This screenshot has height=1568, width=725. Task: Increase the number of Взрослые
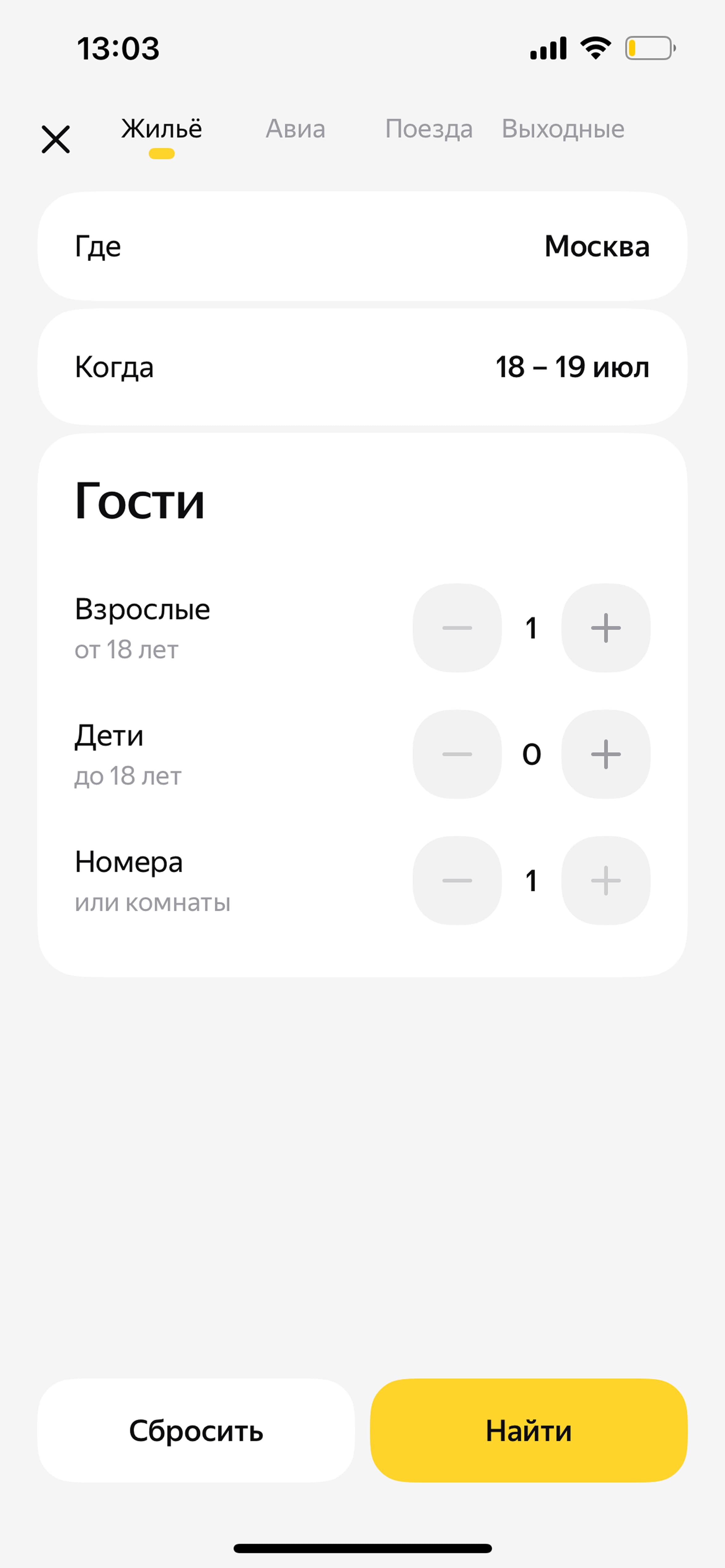pos(606,628)
